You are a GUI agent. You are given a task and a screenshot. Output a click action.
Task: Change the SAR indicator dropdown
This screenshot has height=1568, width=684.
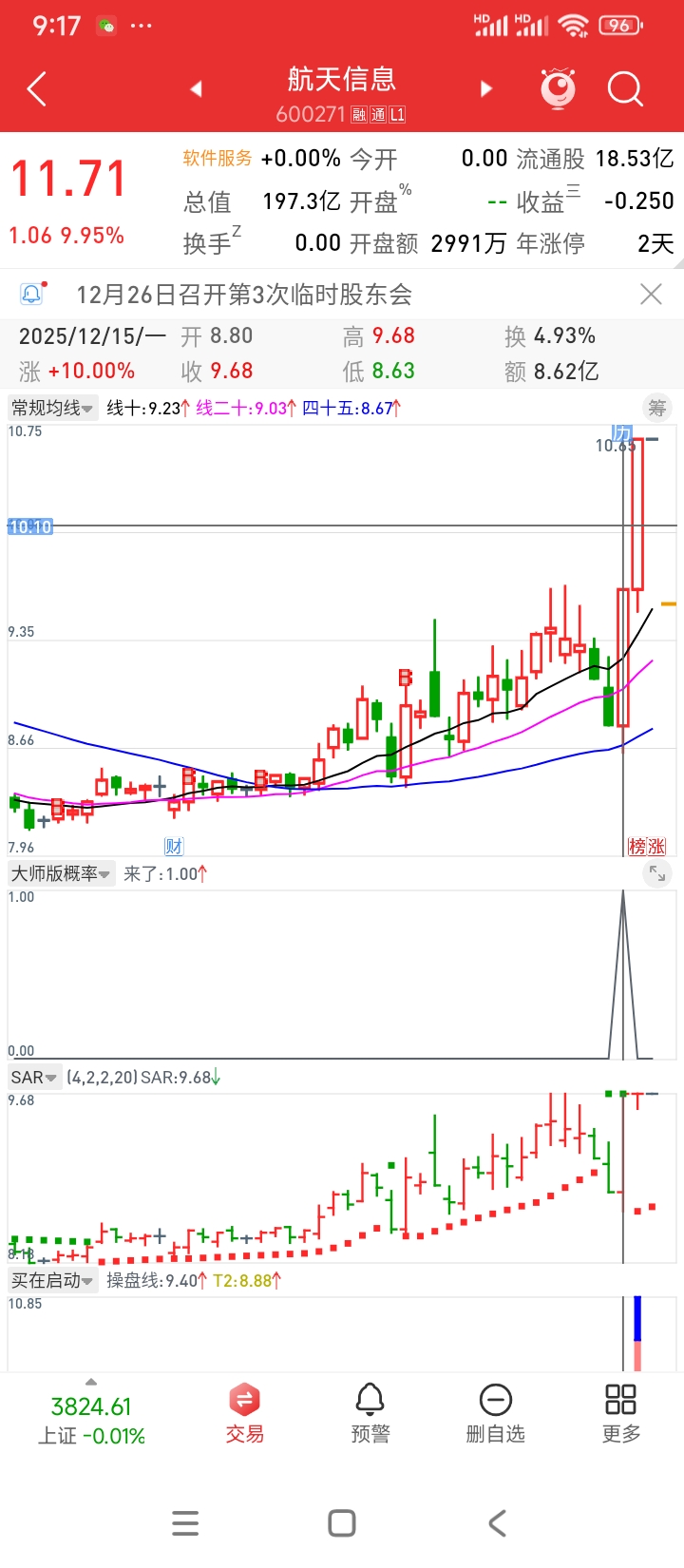point(34,1078)
